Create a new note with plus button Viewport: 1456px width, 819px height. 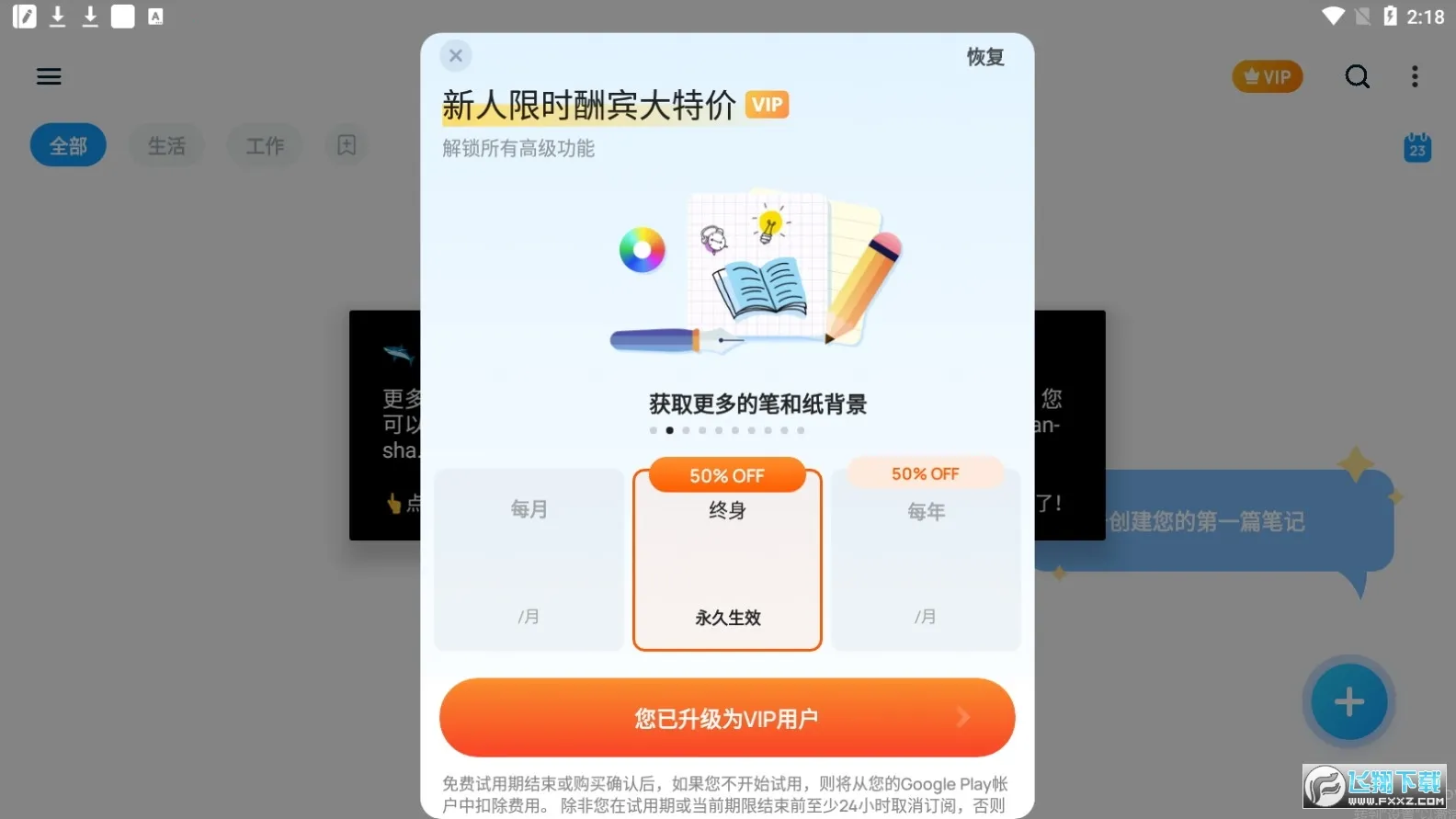tap(1348, 702)
